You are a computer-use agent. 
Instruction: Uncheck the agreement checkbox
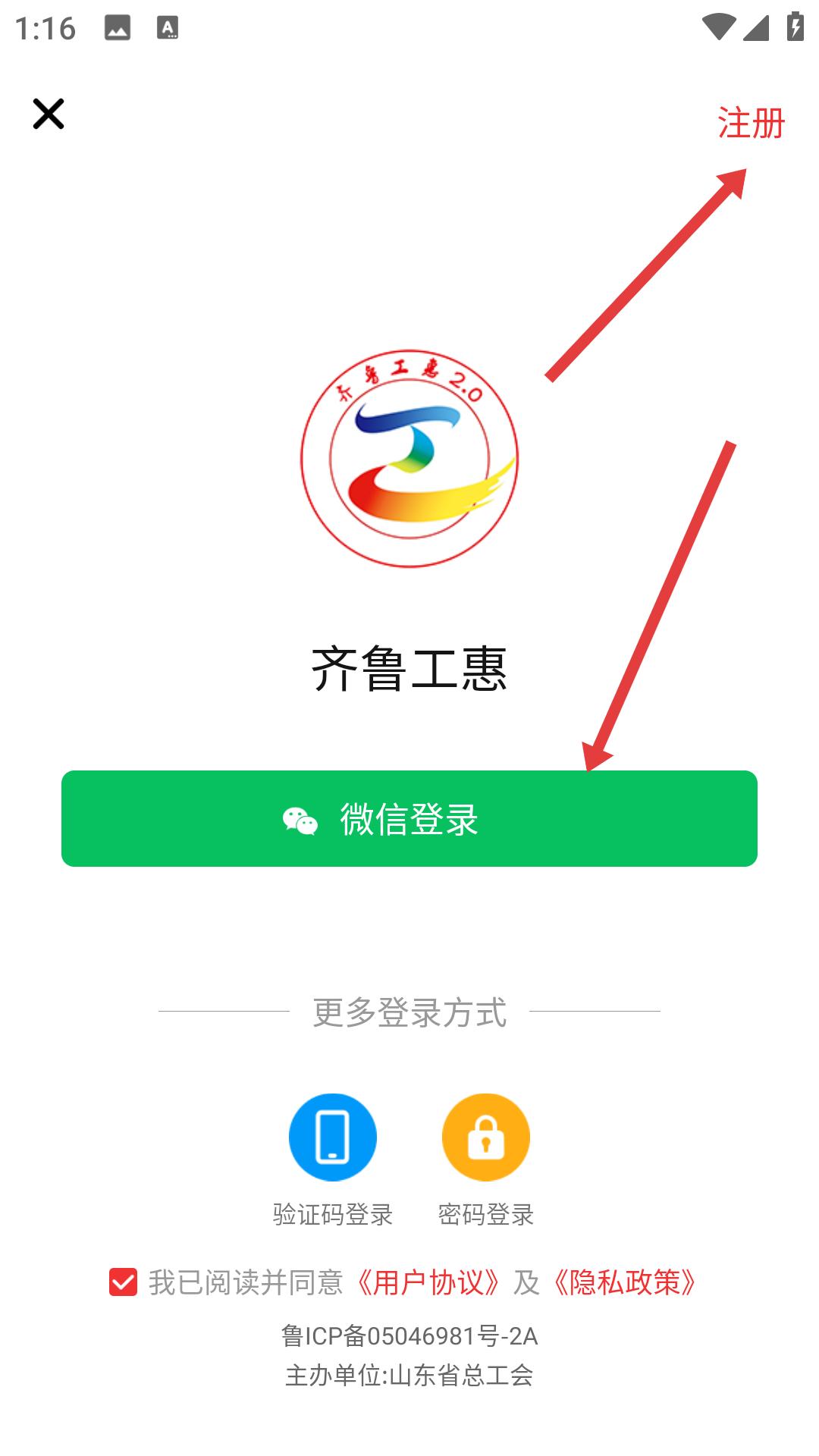coord(124,1282)
